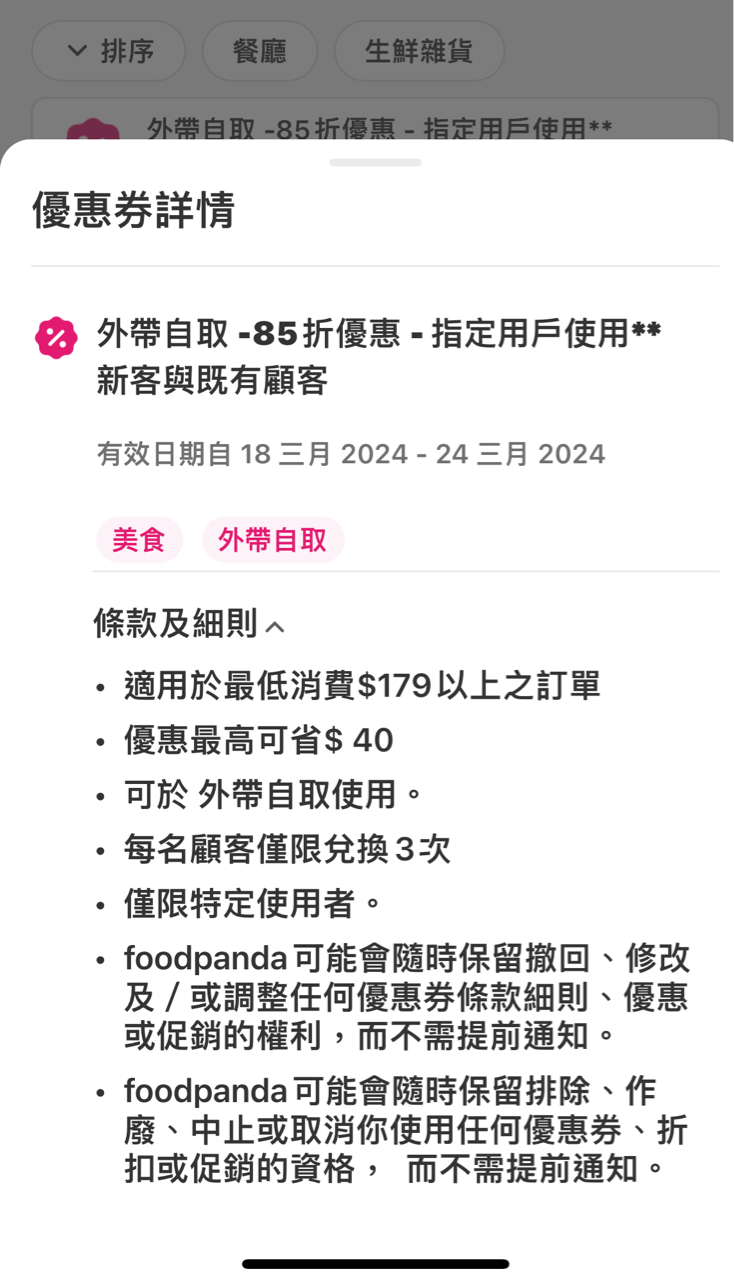The height and width of the screenshot is (1280, 734).
Task: Collapse the 條款及細則 section
Action: tap(189, 625)
